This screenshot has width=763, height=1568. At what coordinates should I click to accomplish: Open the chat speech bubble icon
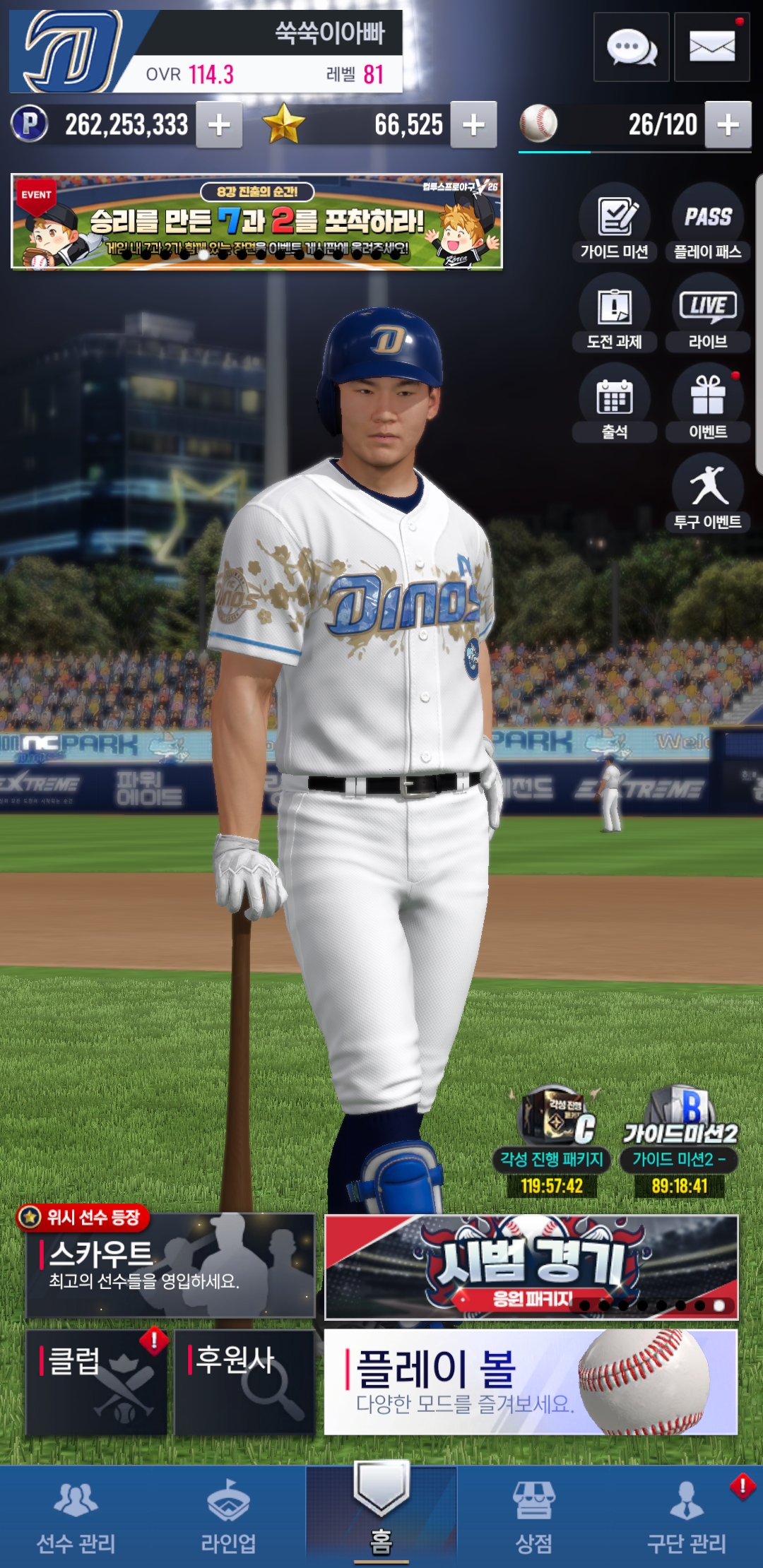coord(631,47)
